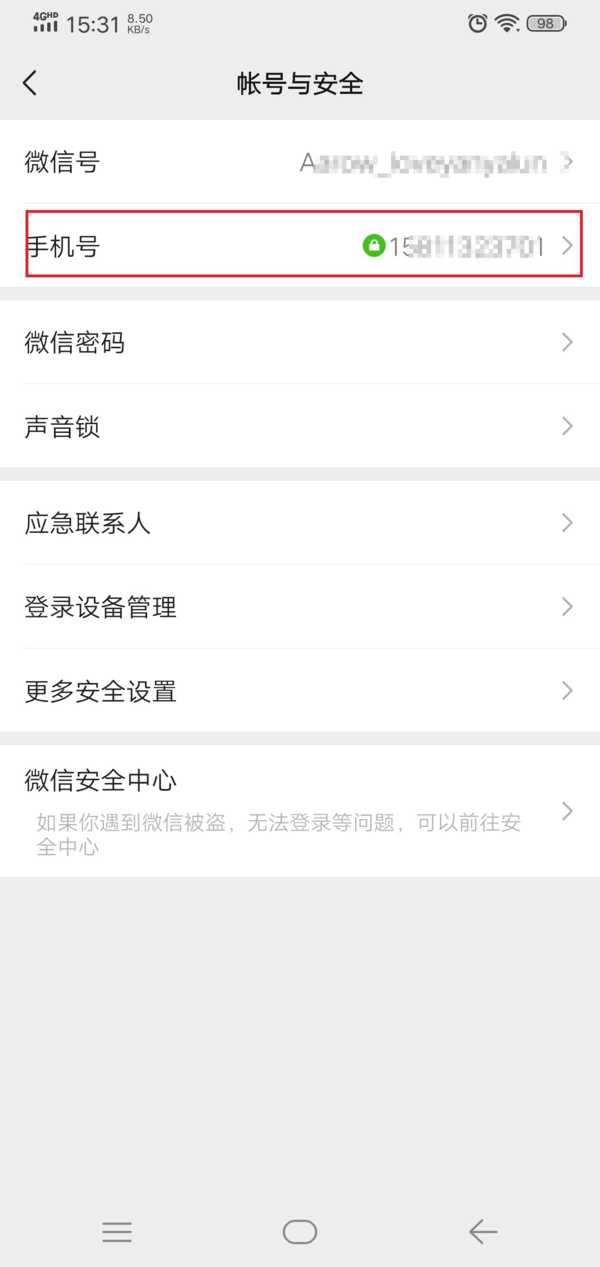Open 登录设备管理
600x1267 pixels.
(x=300, y=607)
